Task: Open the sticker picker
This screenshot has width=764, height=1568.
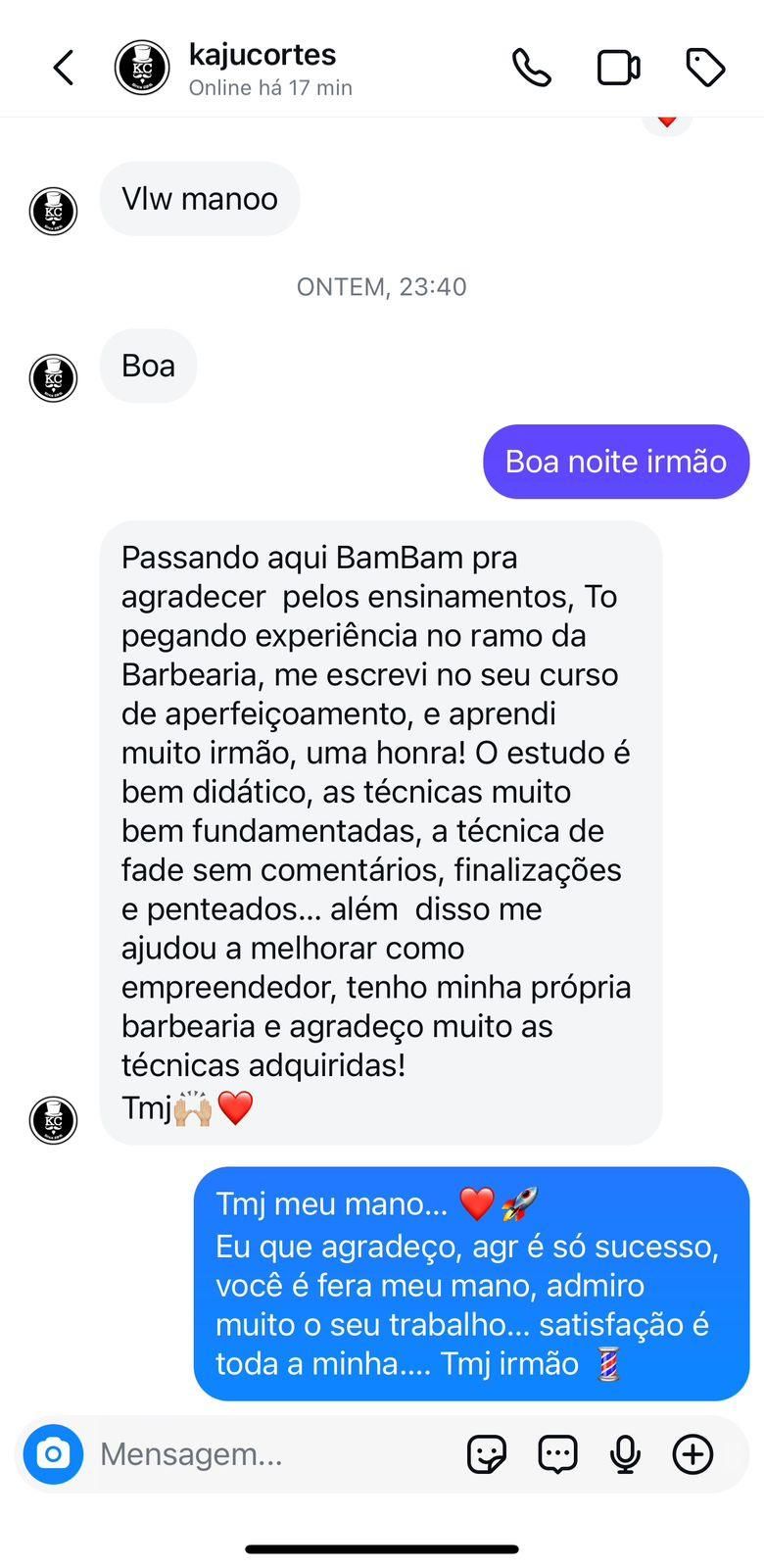Action: tap(487, 1453)
